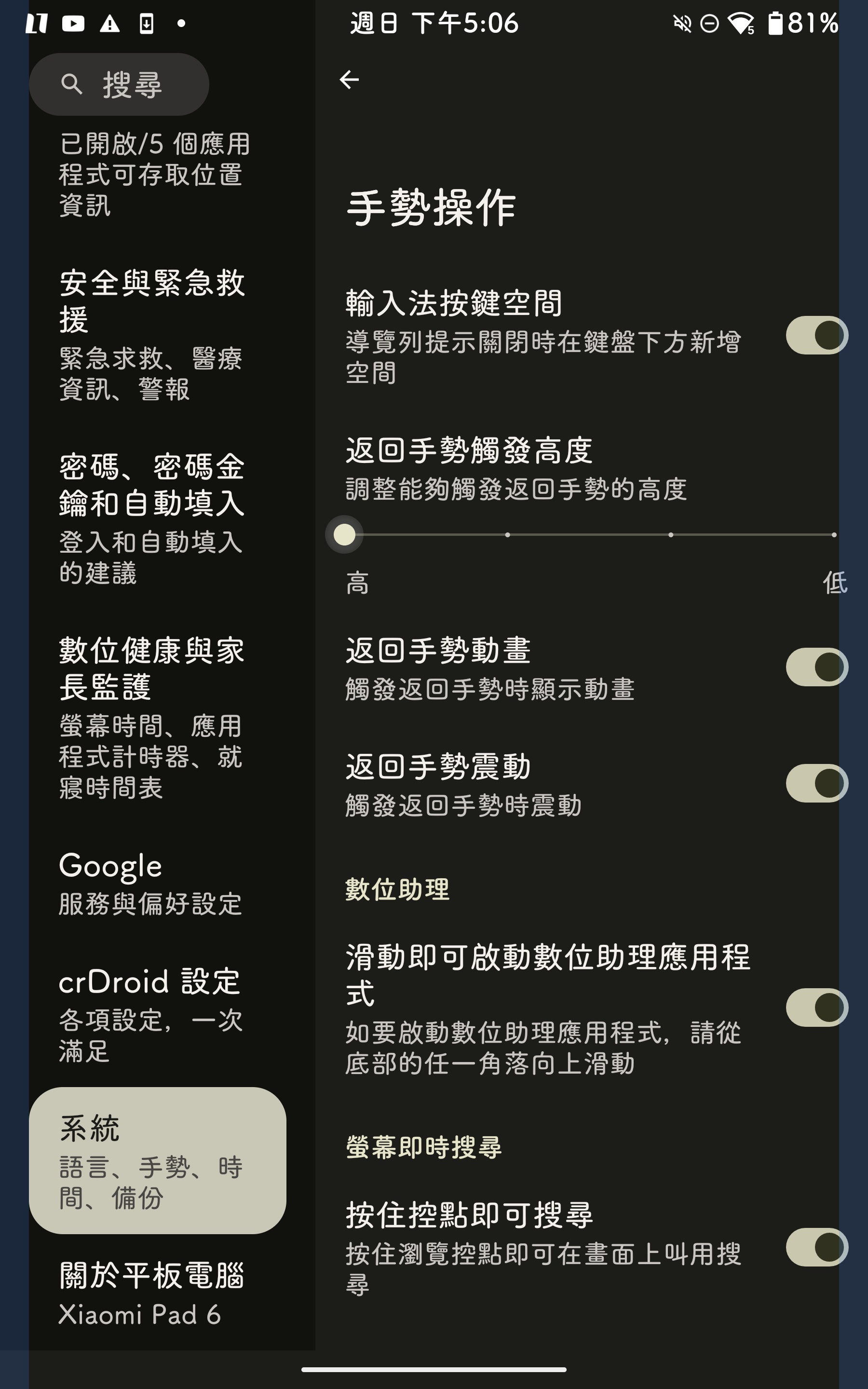Turn off 返回手勢震動 switch

pos(816,783)
